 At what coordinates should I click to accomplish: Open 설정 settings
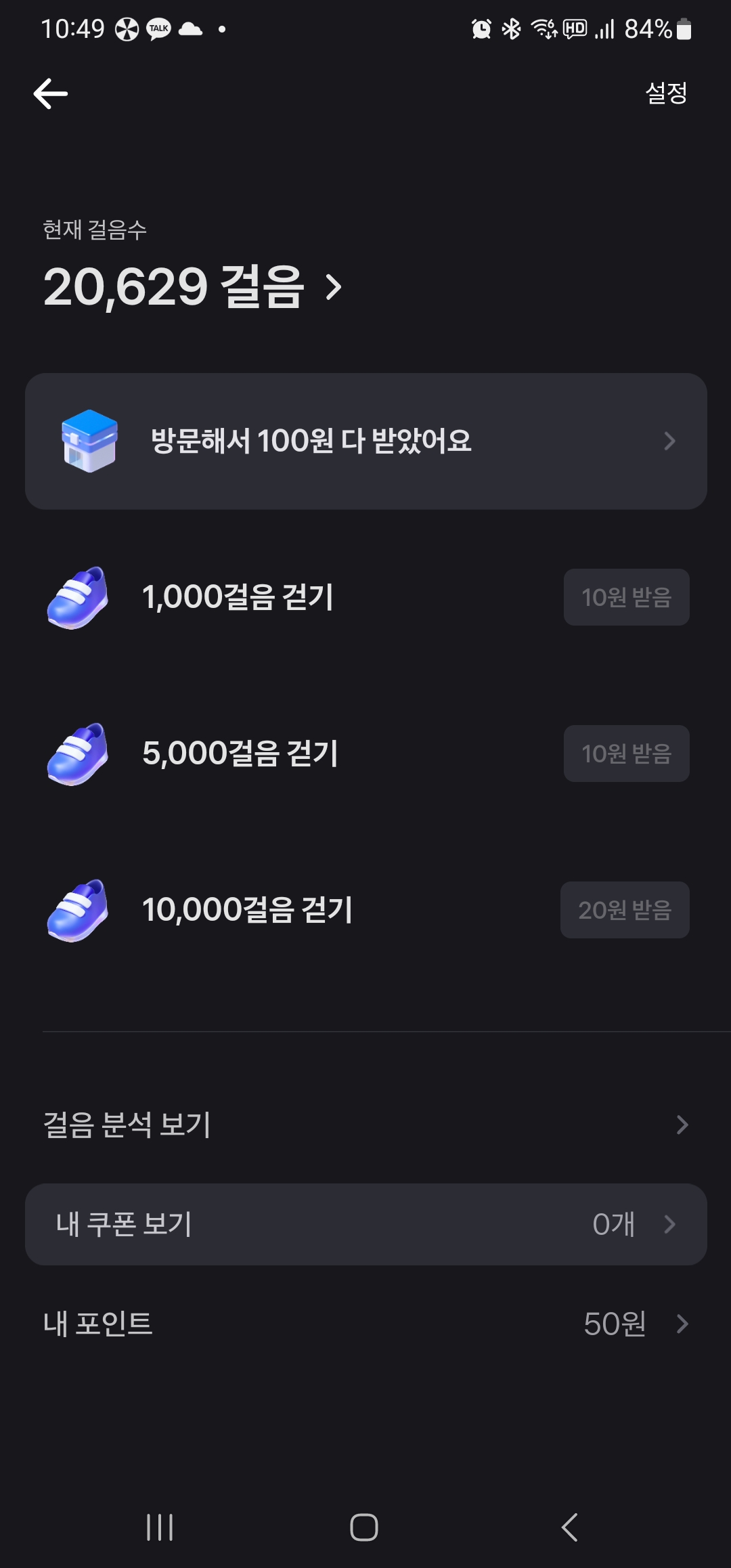coord(666,93)
